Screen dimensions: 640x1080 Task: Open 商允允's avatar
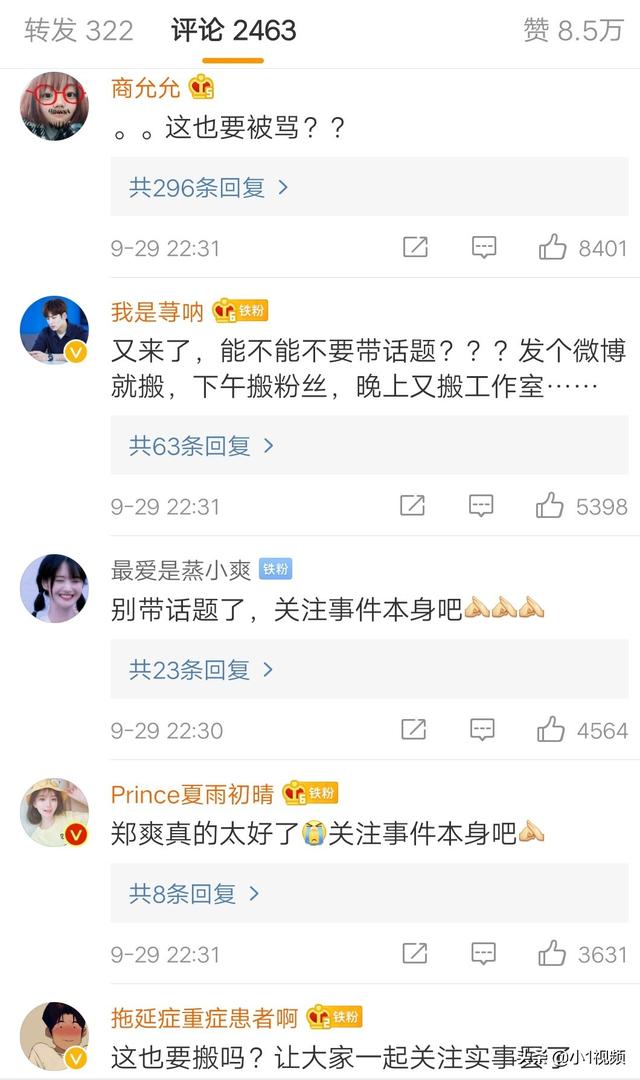tap(54, 106)
